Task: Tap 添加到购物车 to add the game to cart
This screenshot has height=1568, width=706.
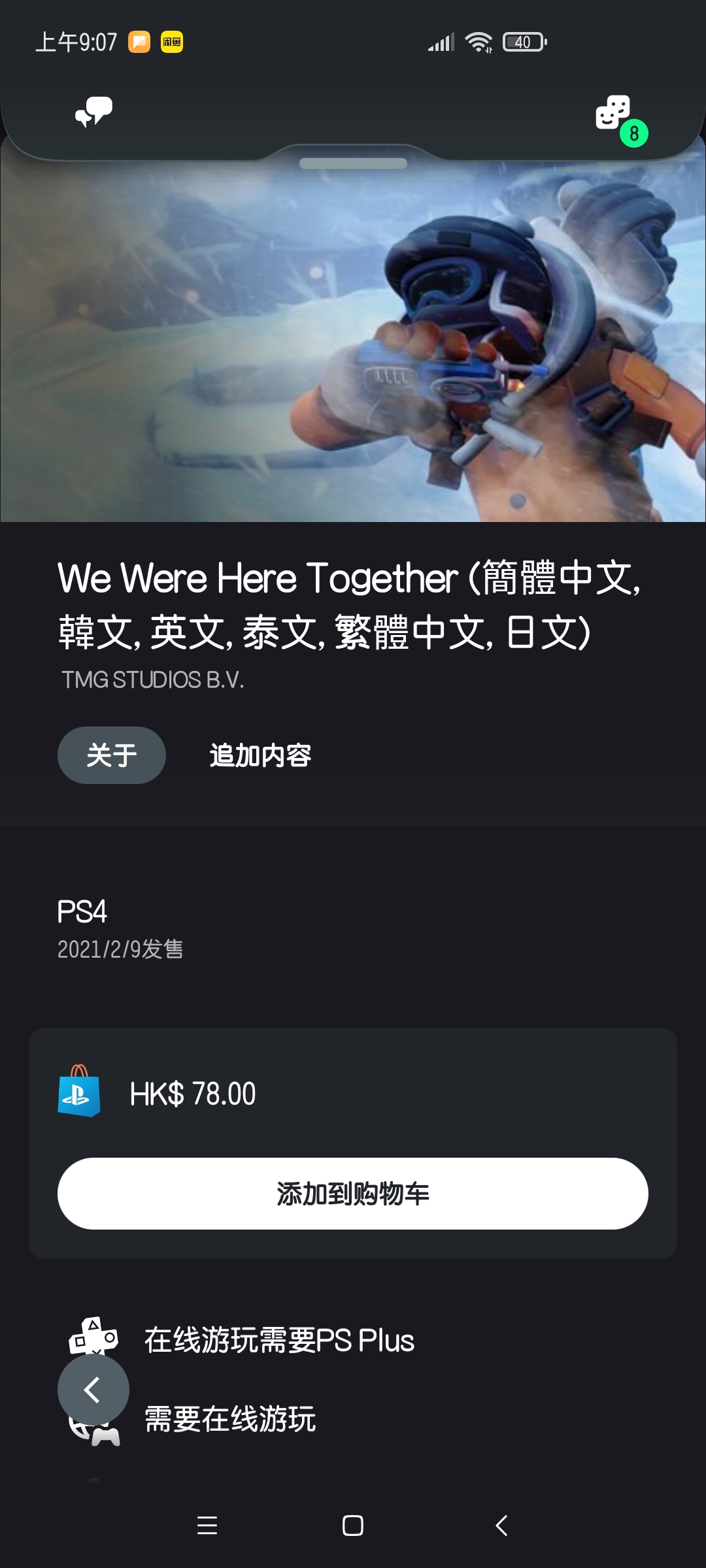Action: tap(353, 1194)
